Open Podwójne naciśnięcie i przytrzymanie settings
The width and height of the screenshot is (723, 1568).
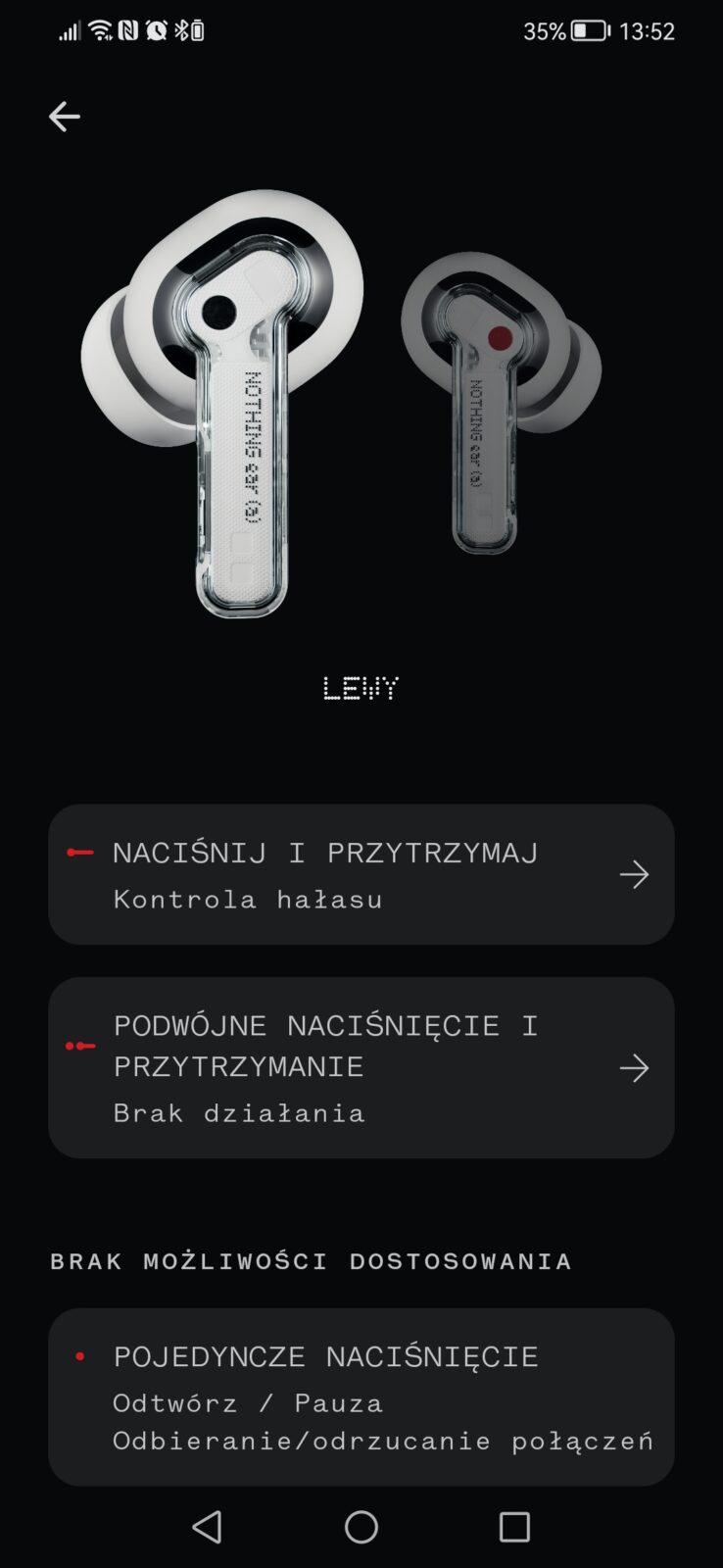[x=361, y=1067]
